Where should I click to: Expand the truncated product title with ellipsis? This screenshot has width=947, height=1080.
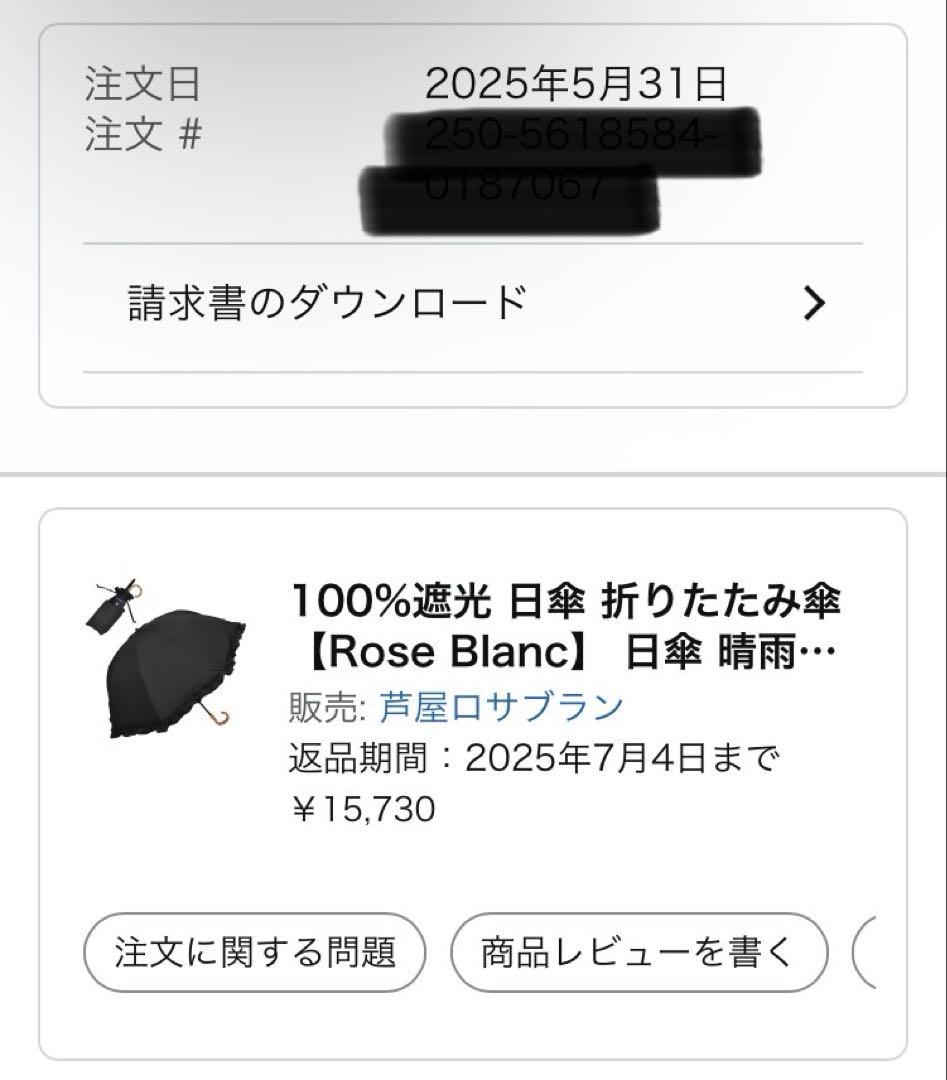(x=820, y=651)
